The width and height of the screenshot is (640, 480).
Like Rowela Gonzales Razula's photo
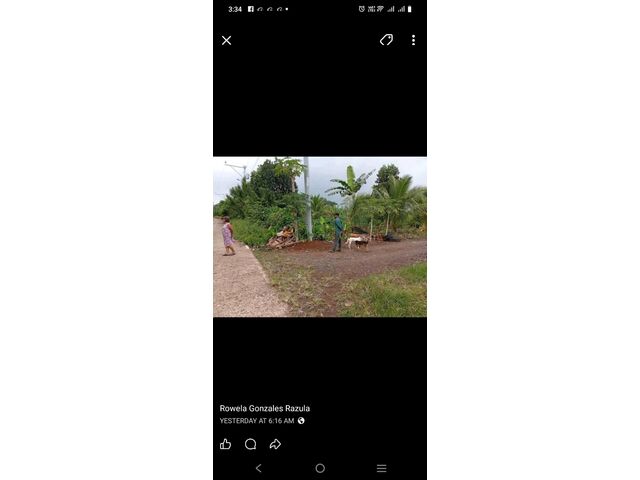(226, 444)
